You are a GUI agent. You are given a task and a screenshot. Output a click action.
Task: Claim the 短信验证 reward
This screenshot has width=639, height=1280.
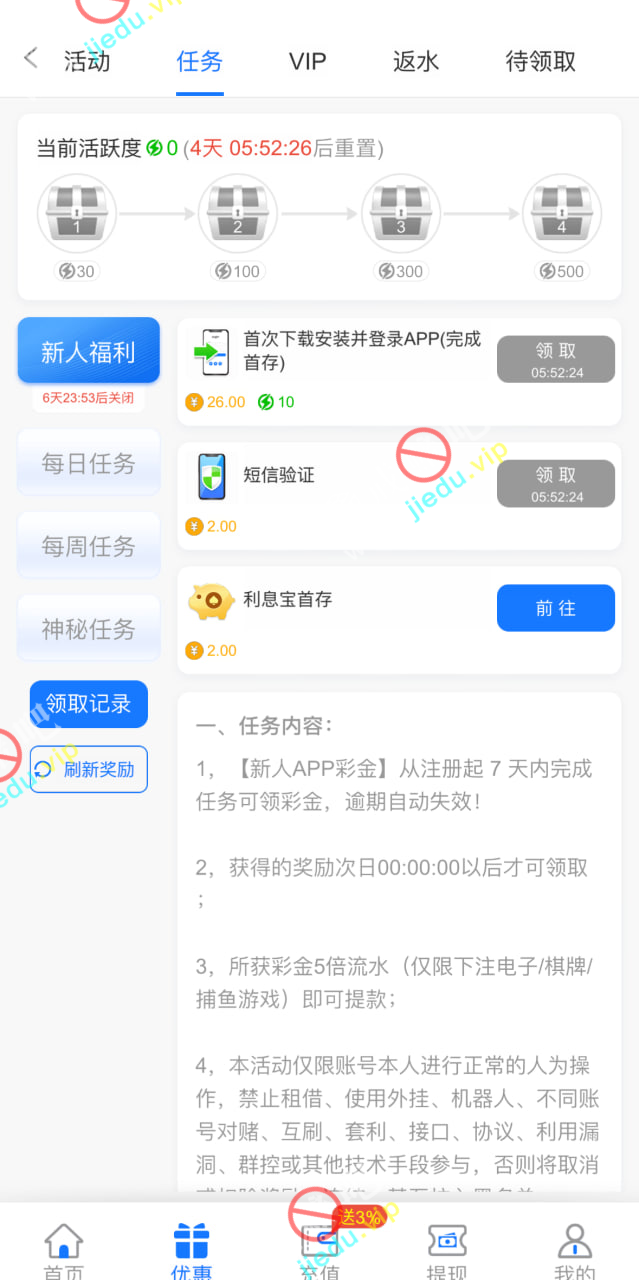point(555,483)
